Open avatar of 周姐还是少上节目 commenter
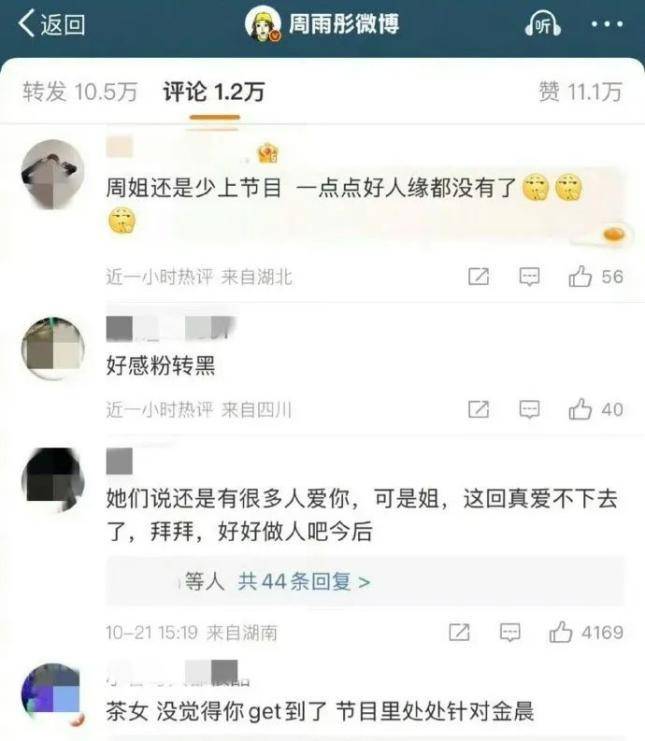This screenshot has height=741, width=645. pyautogui.click(x=52, y=175)
